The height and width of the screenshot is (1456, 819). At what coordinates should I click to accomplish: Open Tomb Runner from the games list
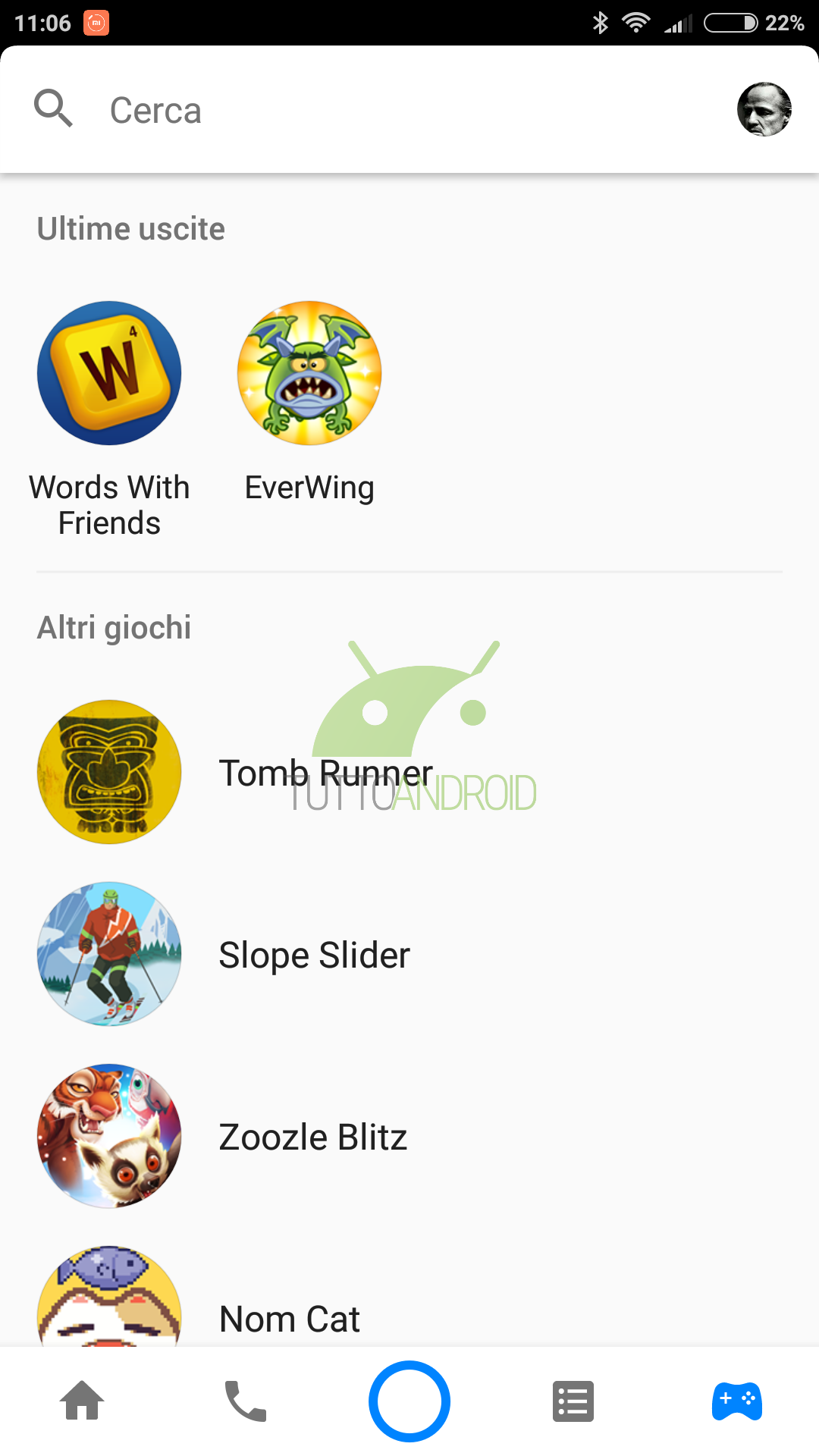pos(326,773)
